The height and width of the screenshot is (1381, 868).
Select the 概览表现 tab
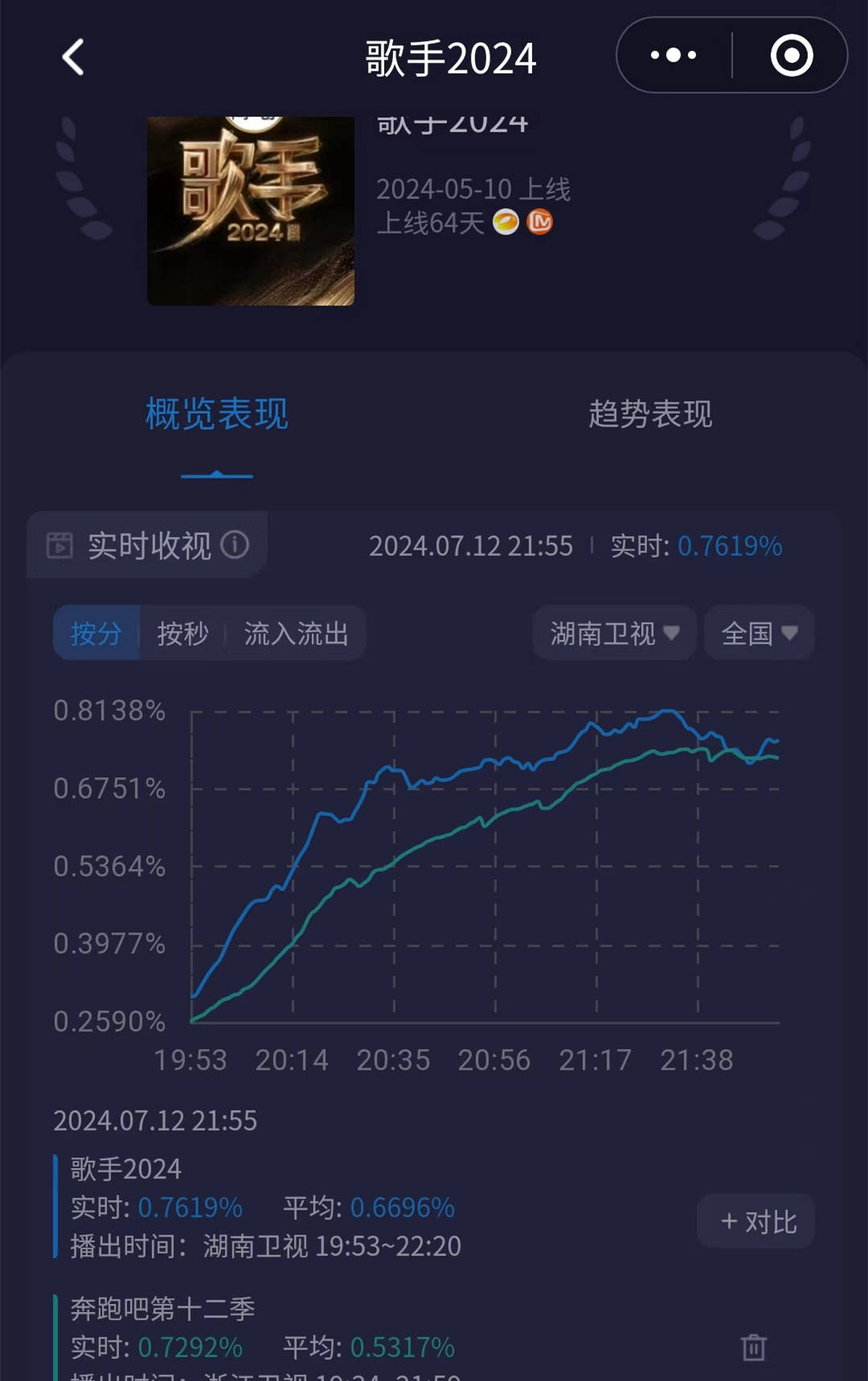coord(217,415)
